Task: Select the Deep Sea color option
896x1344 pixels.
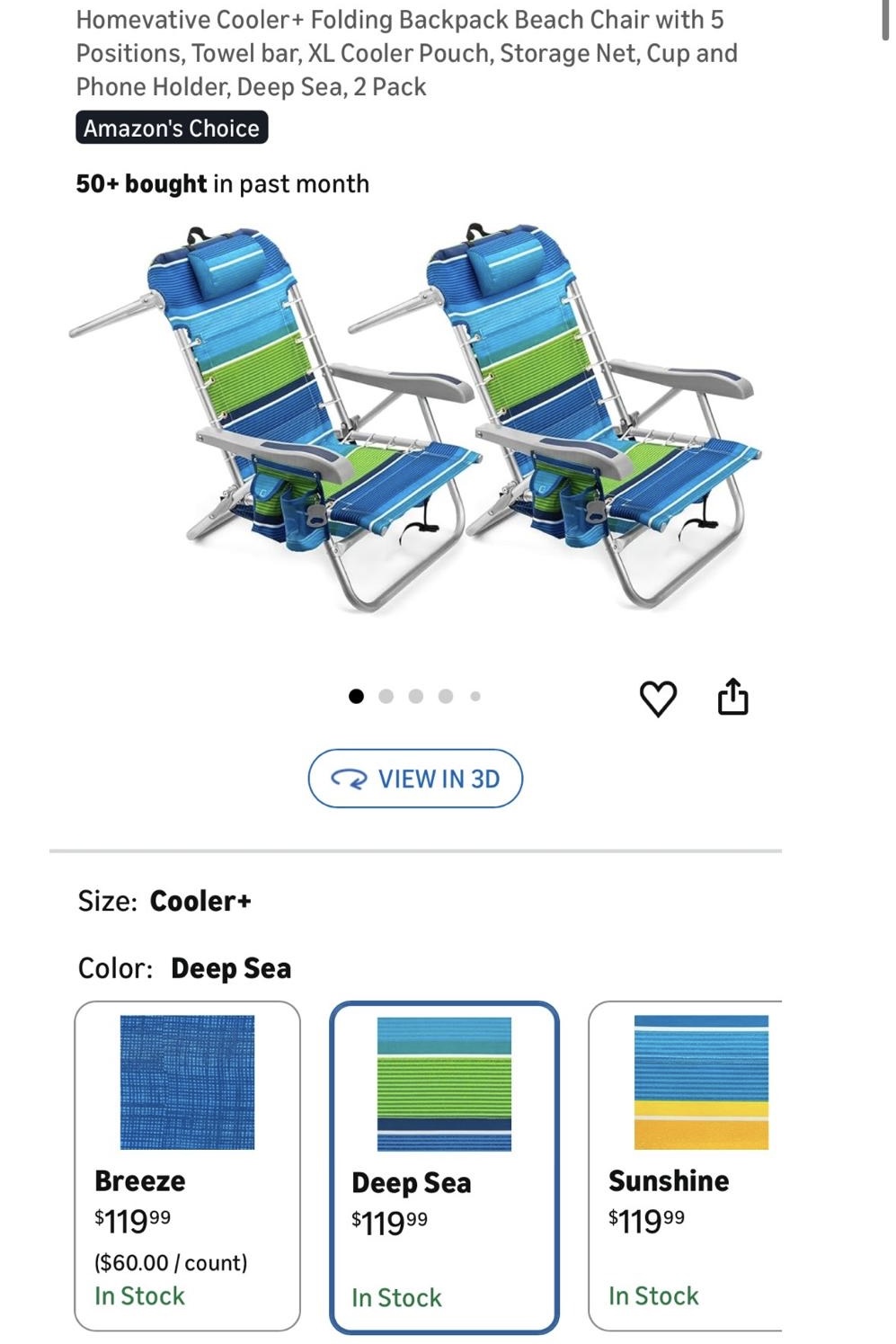Action: 444,1167
